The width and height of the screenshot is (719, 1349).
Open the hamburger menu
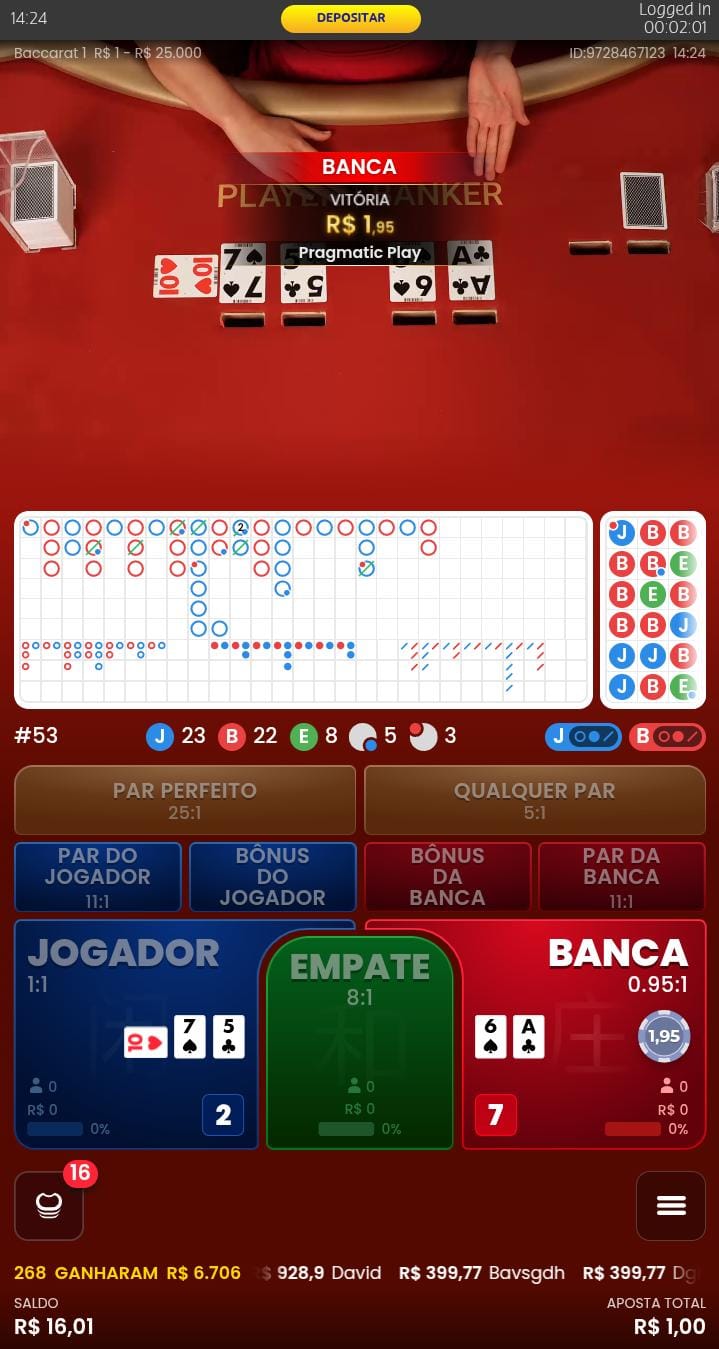point(670,1205)
